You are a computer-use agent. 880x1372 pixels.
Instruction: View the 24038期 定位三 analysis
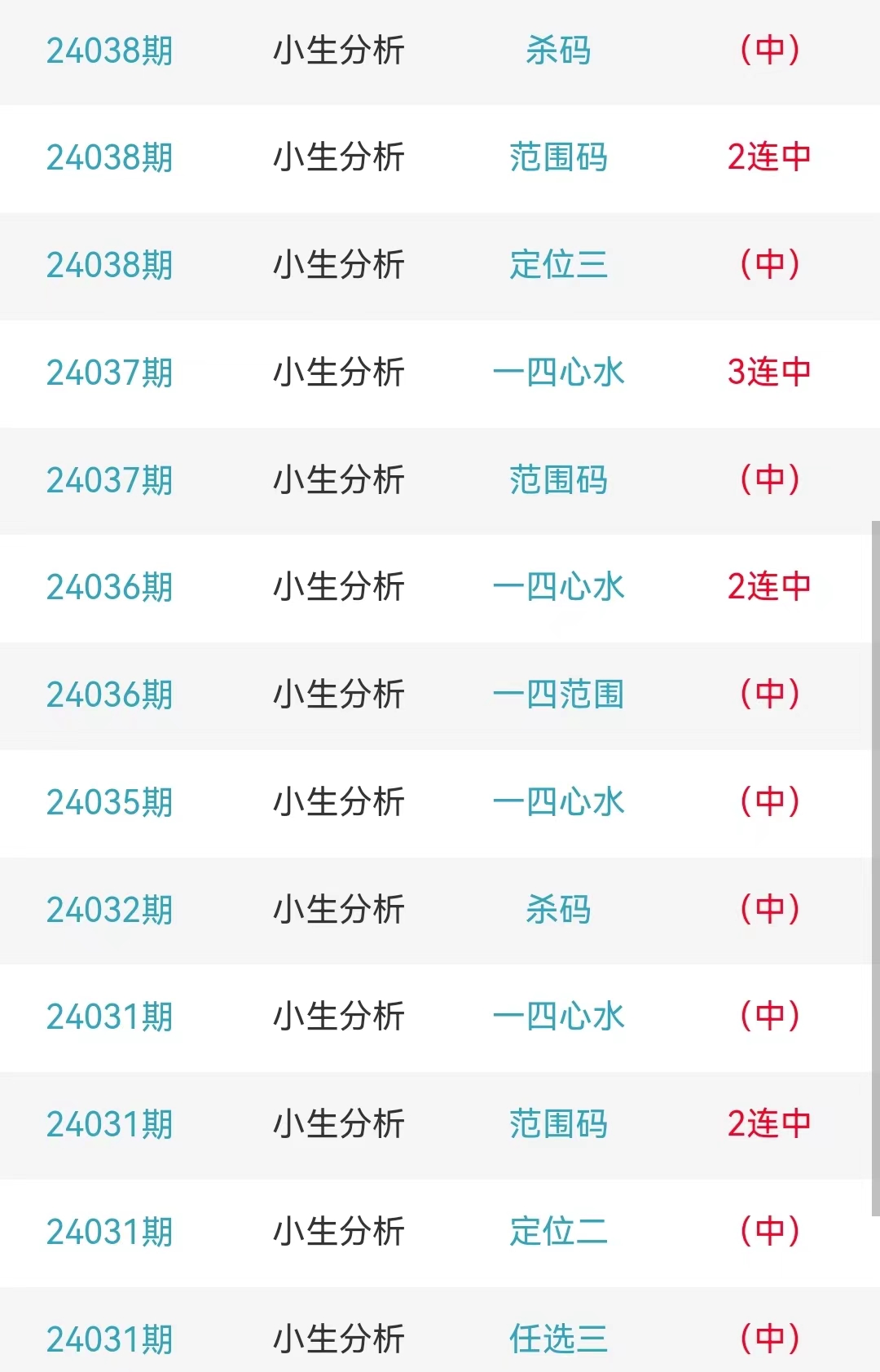[558, 265]
